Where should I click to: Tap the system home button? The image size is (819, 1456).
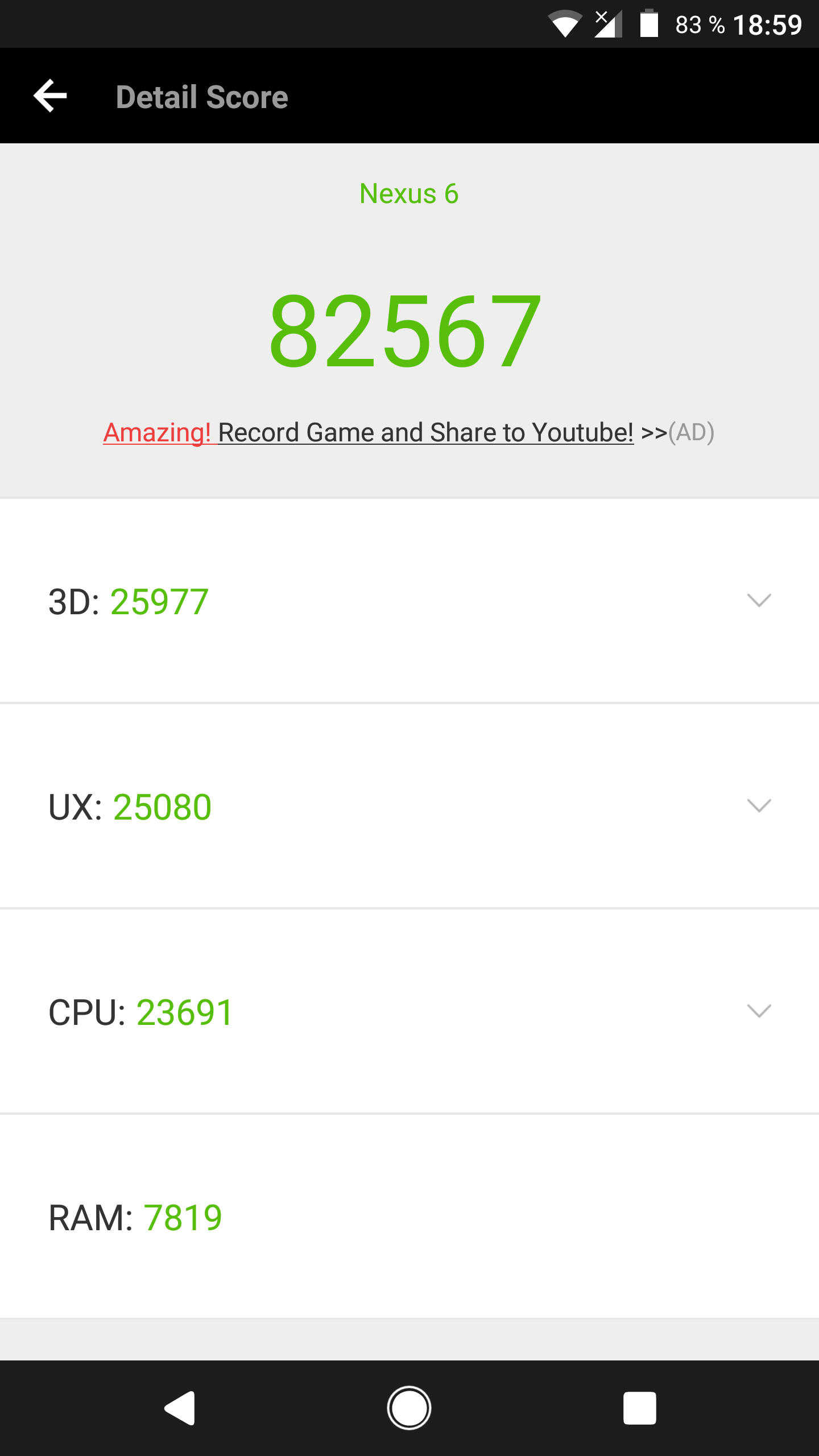pyautogui.click(x=409, y=1408)
